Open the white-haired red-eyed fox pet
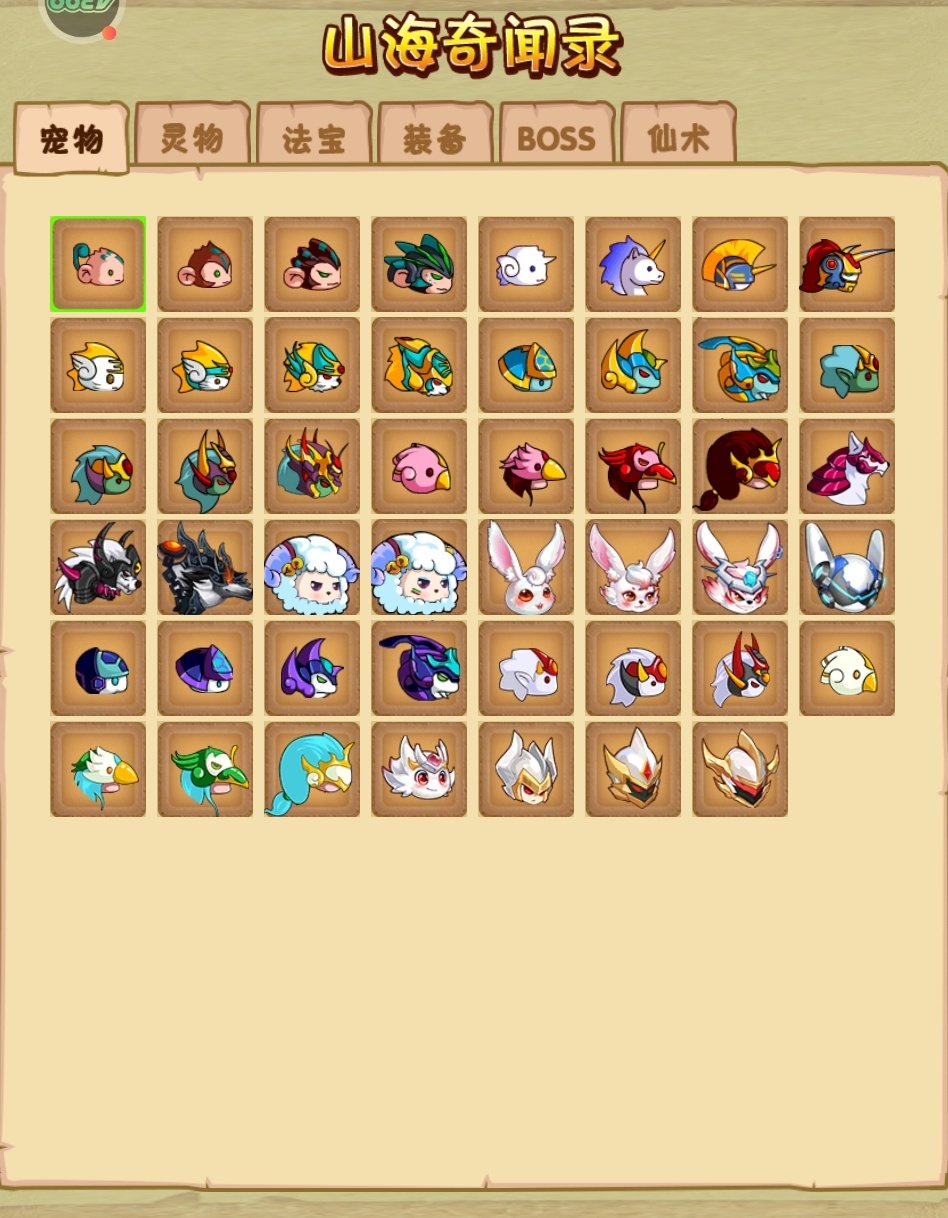 point(419,769)
